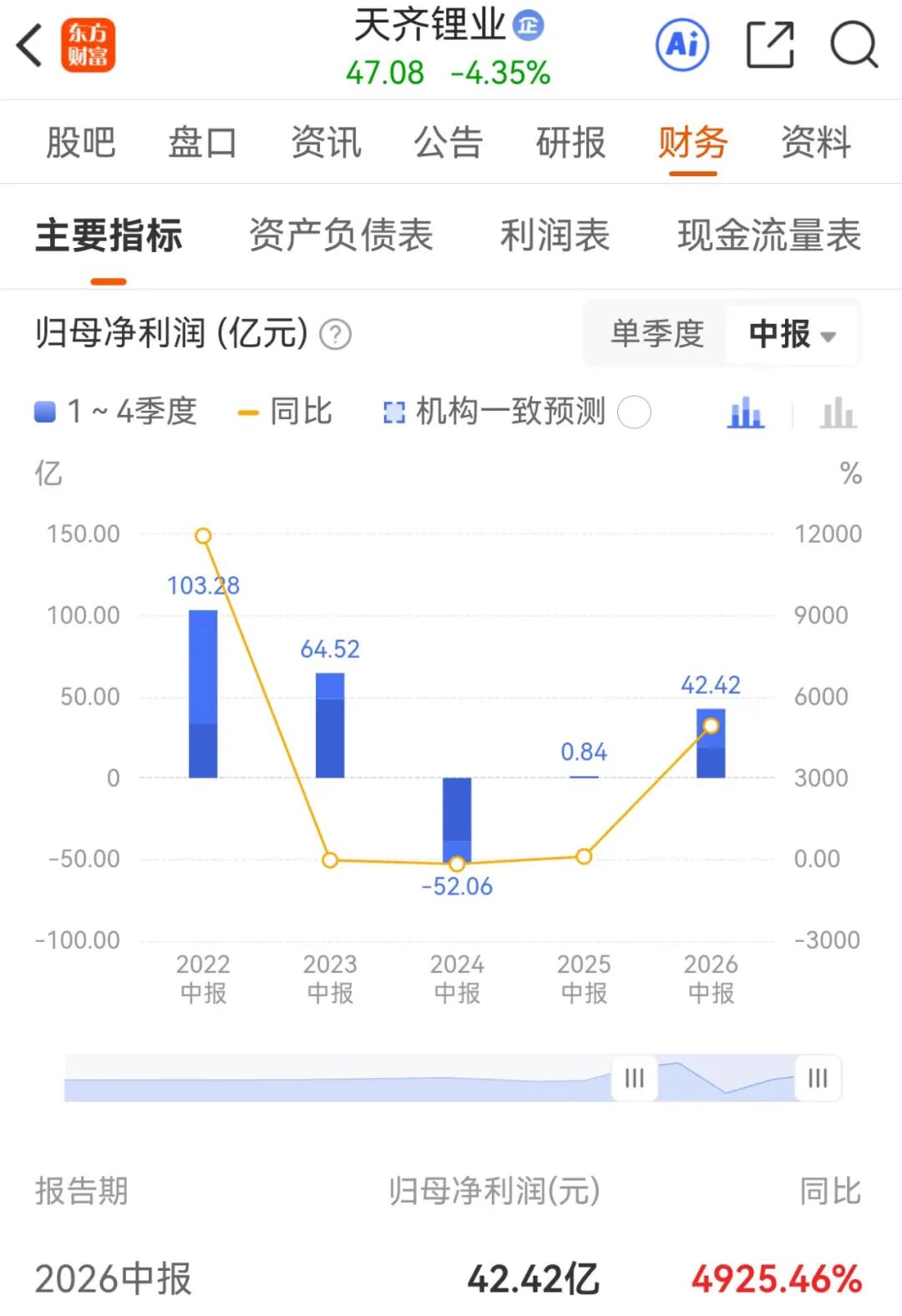Select the 现金流量表 sub-tab
This screenshot has width=902, height=1316.
(769, 235)
